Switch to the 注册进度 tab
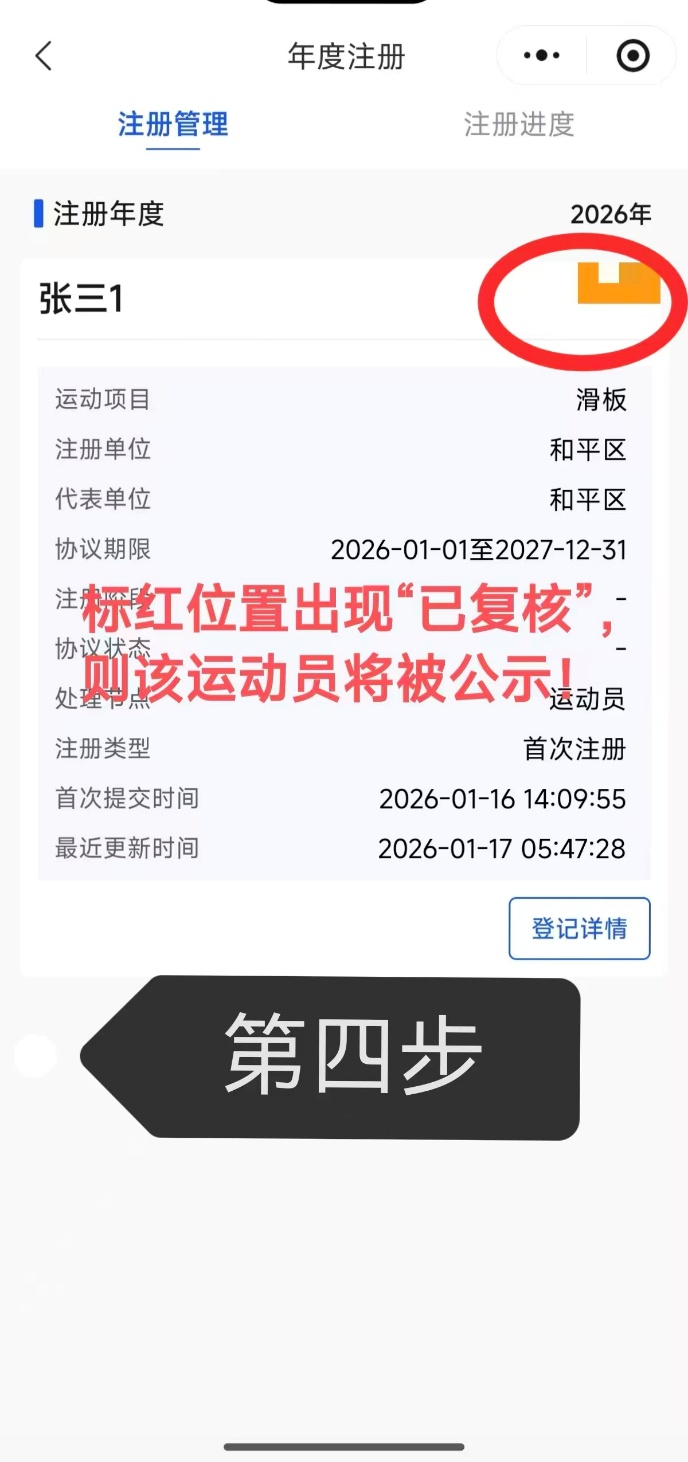Viewport: 688px width, 1462px height. pyautogui.click(x=518, y=125)
